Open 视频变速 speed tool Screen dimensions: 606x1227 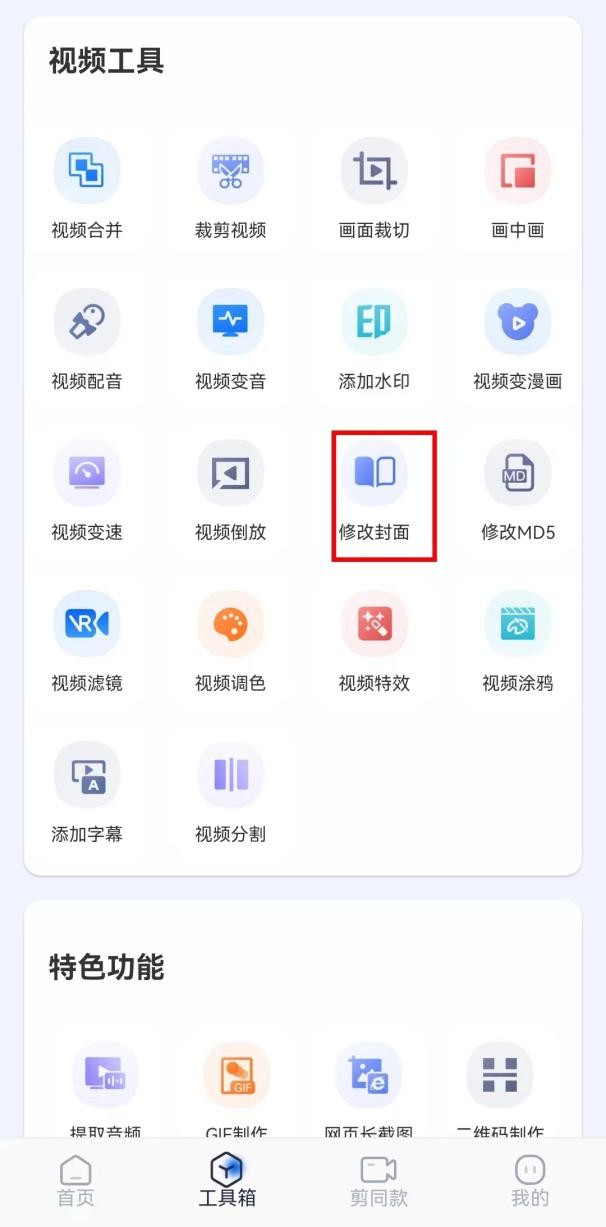tap(87, 491)
